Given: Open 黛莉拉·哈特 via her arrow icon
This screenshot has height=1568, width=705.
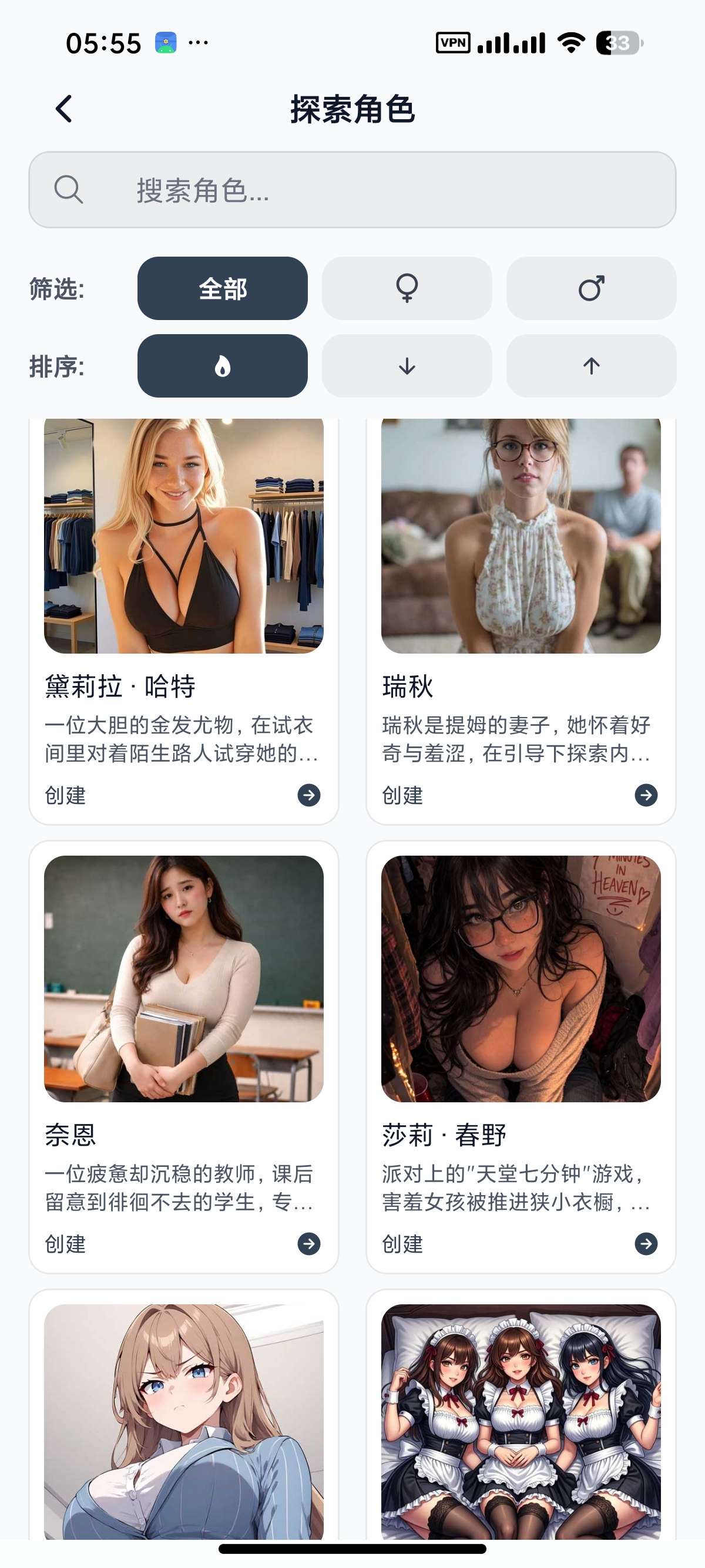Looking at the screenshot, I should [x=309, y=795].
